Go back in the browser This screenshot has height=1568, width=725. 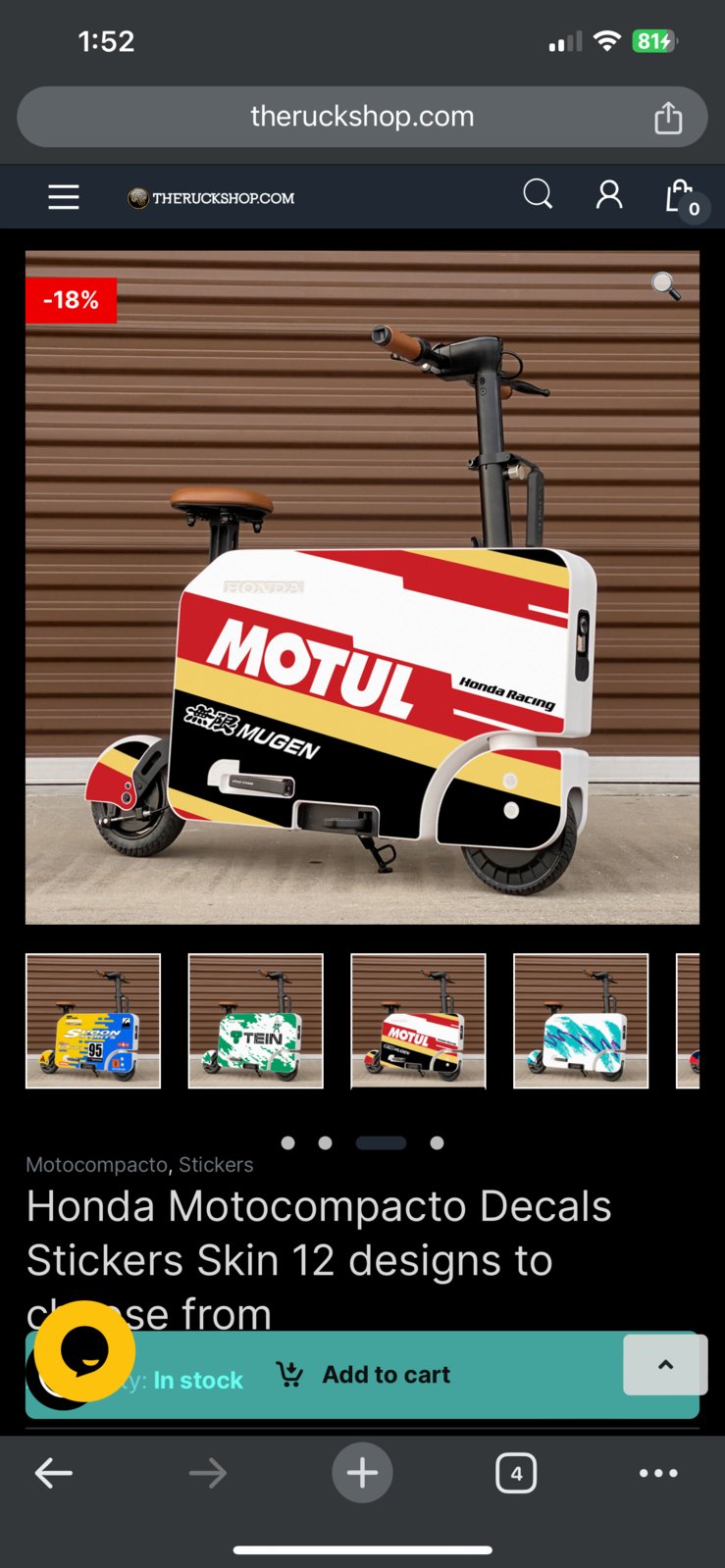[53, 1472]
